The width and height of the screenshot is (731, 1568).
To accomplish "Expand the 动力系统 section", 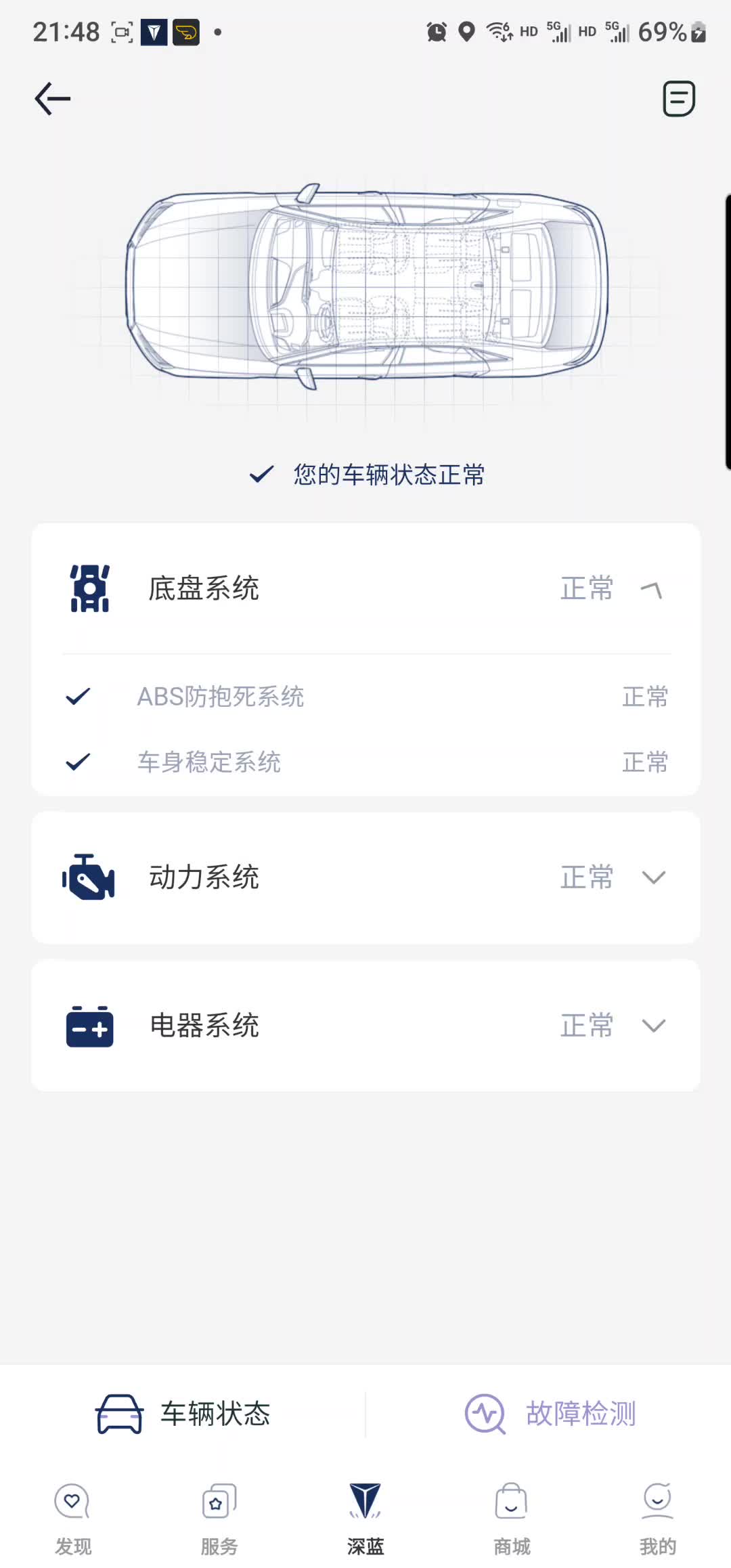I will 653,877.
